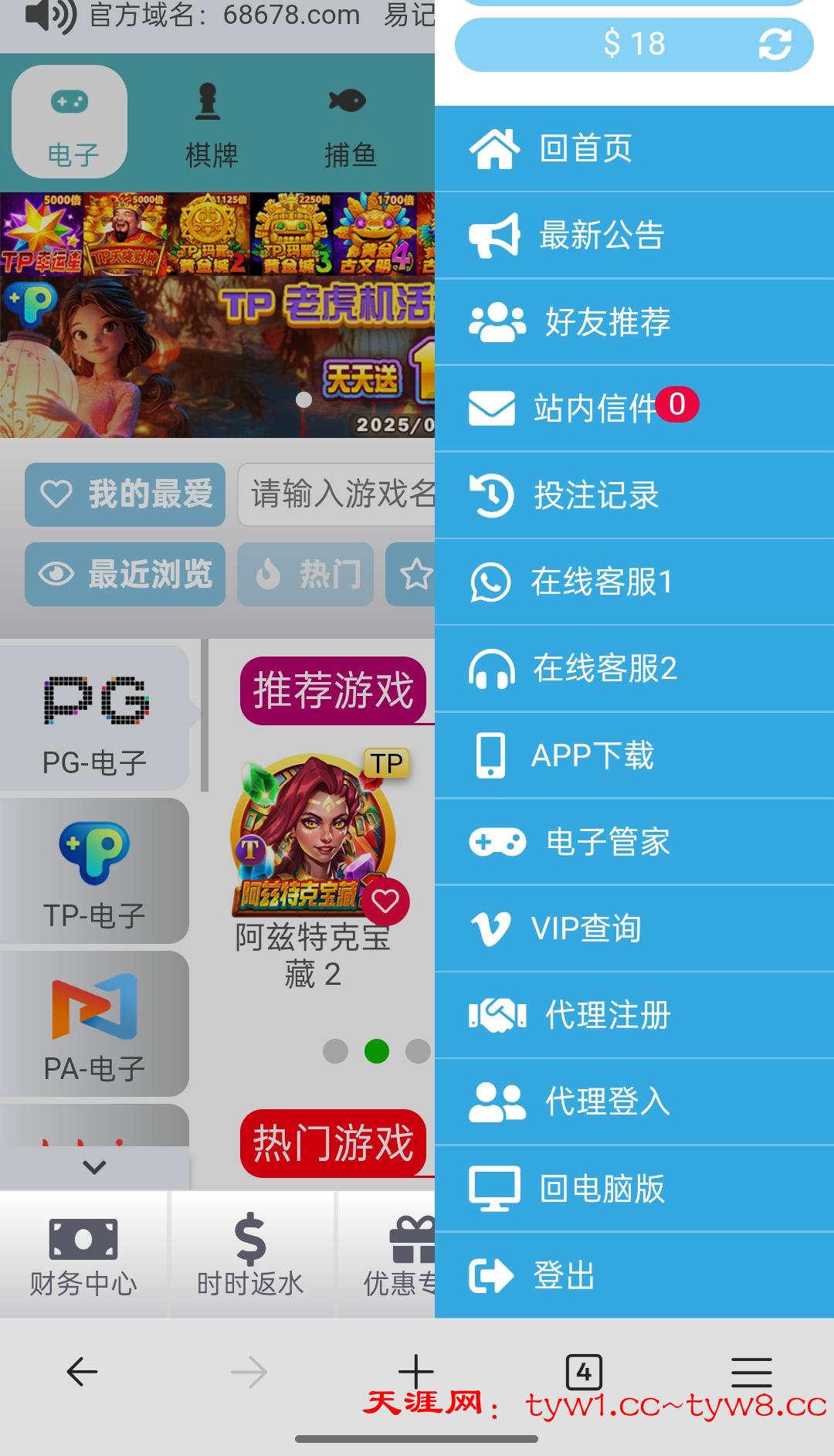
Task: Contact 在线客服2 support
Action: pyautogui.click(x=604, y=668)
